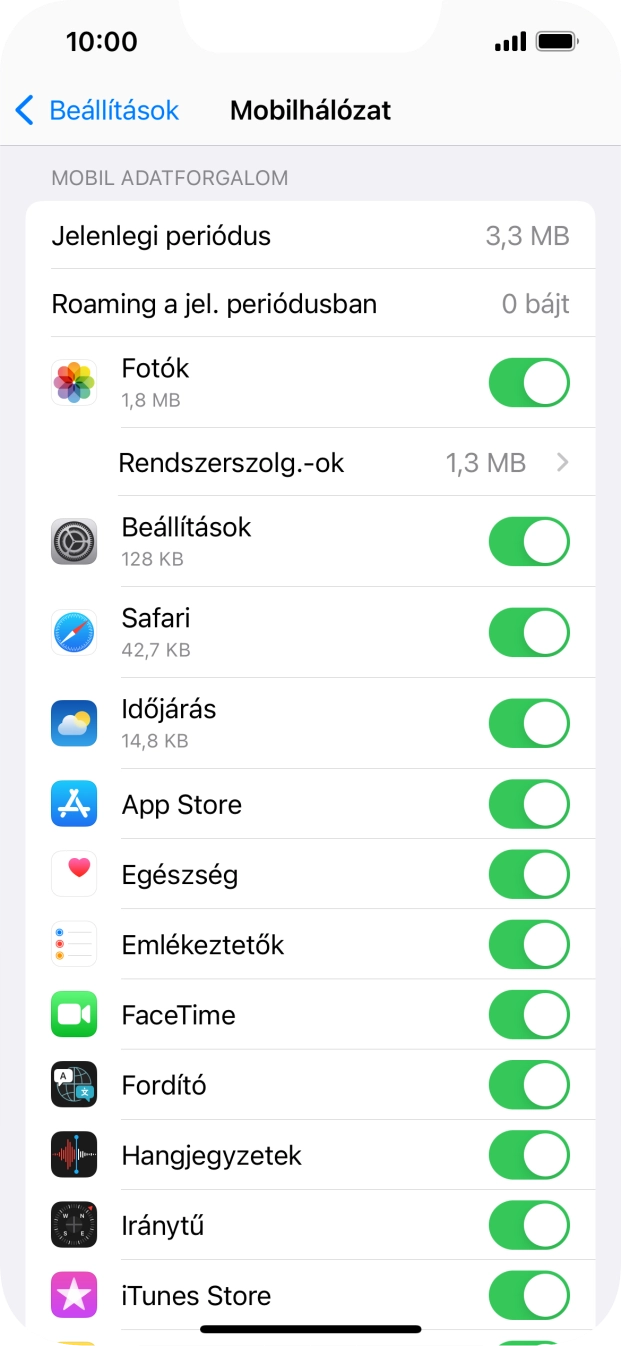
Task: Toggle the Fordító switch
Action: point(528,1085)
